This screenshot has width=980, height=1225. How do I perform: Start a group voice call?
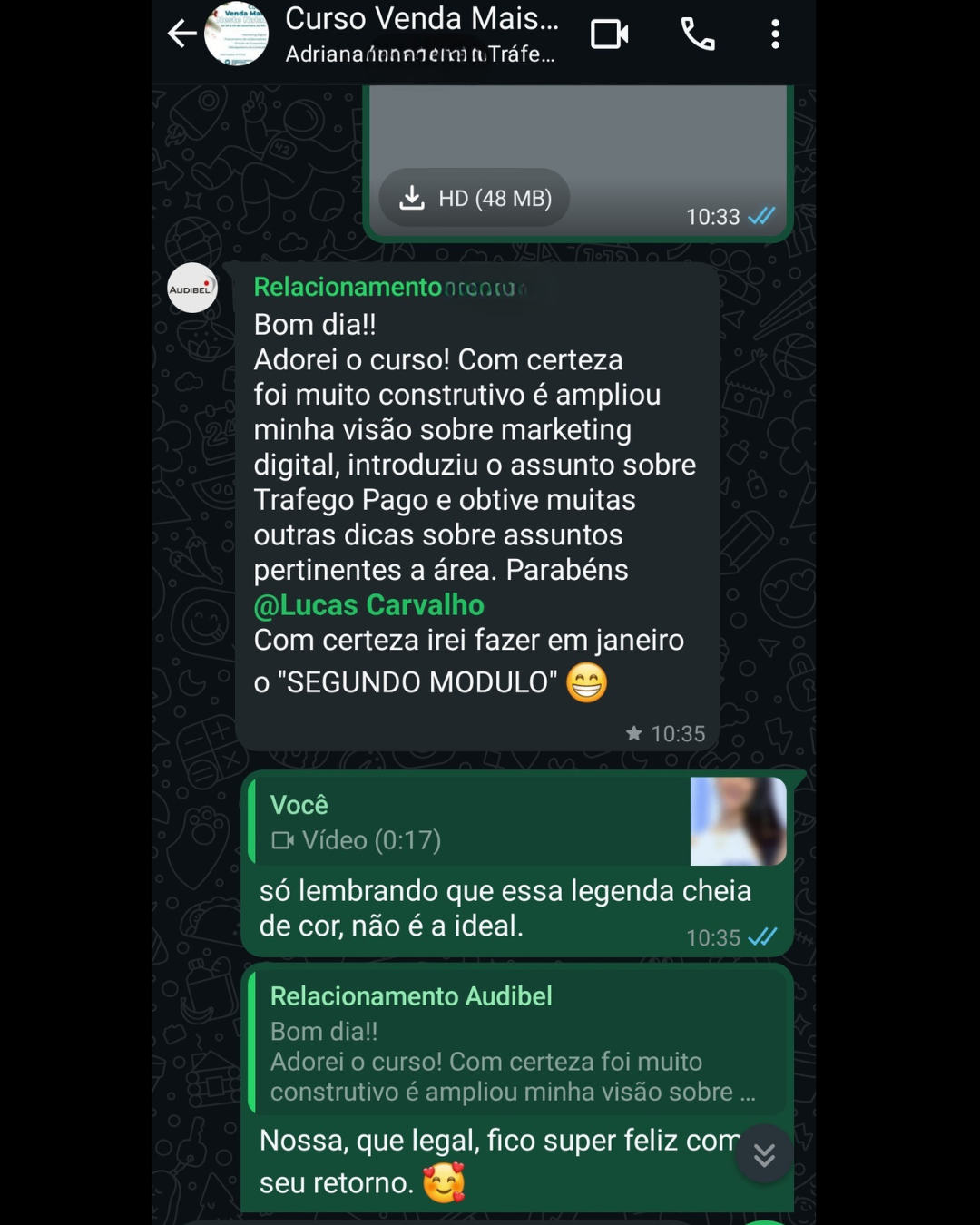pyautogui.click(x=698, y=34)
